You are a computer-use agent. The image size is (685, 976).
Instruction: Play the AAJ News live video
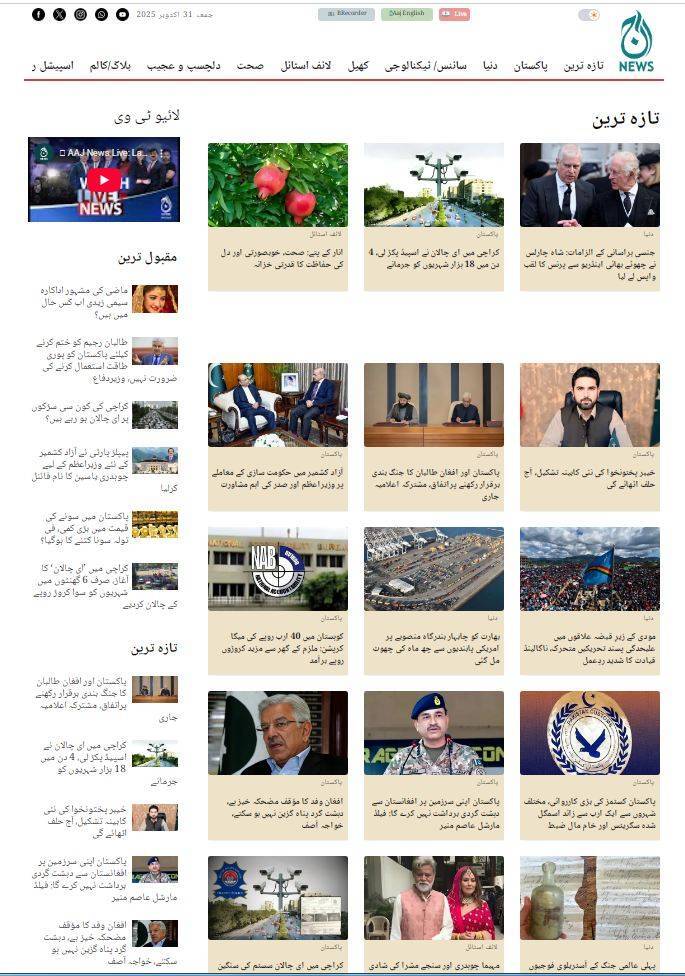coord(104,180)
